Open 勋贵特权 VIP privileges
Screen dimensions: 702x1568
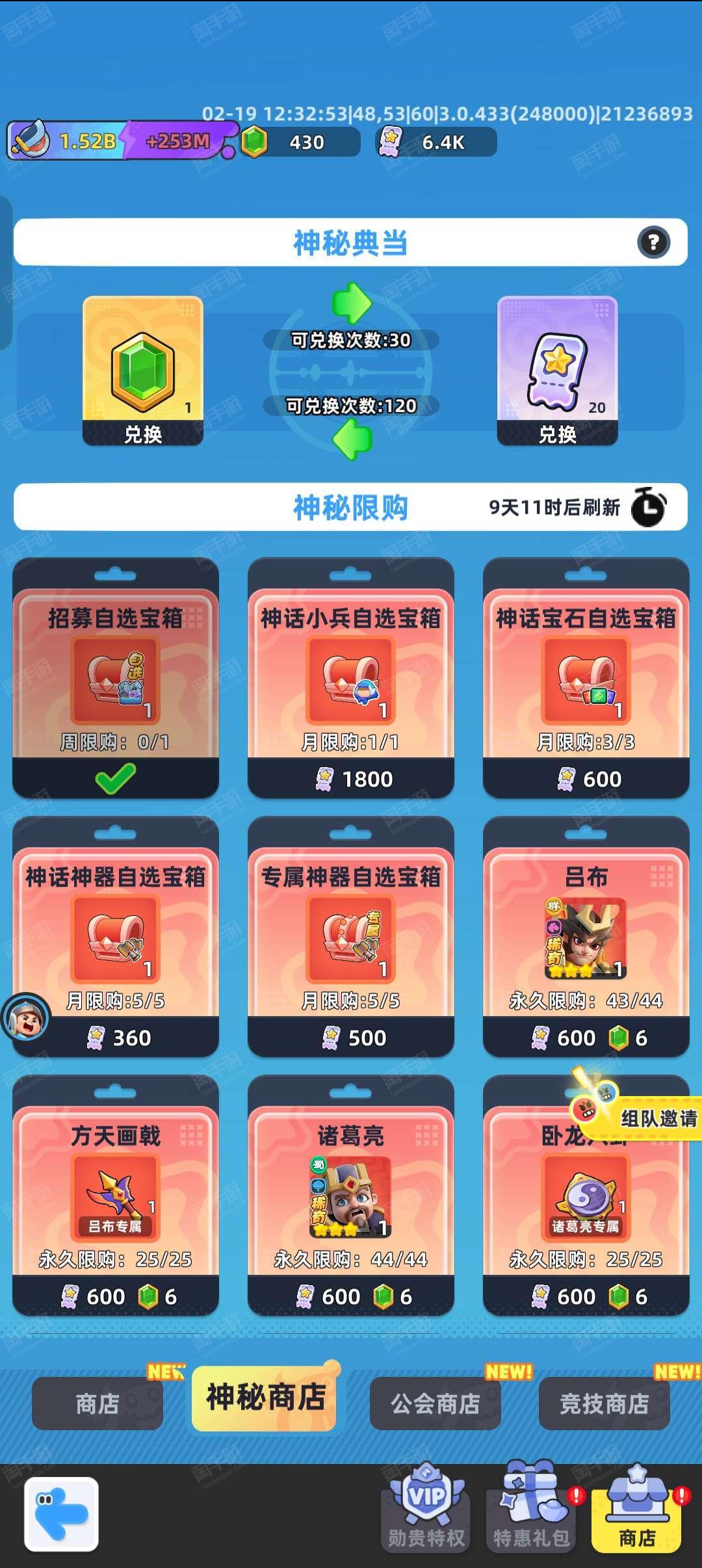point(426,1508)
